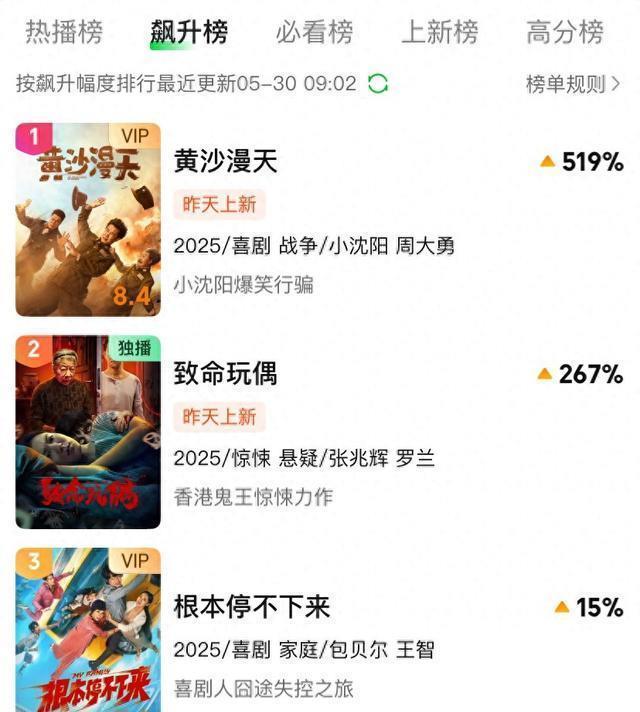
Task: Open the 必看榜 tab
Action: tap(314, 32)
